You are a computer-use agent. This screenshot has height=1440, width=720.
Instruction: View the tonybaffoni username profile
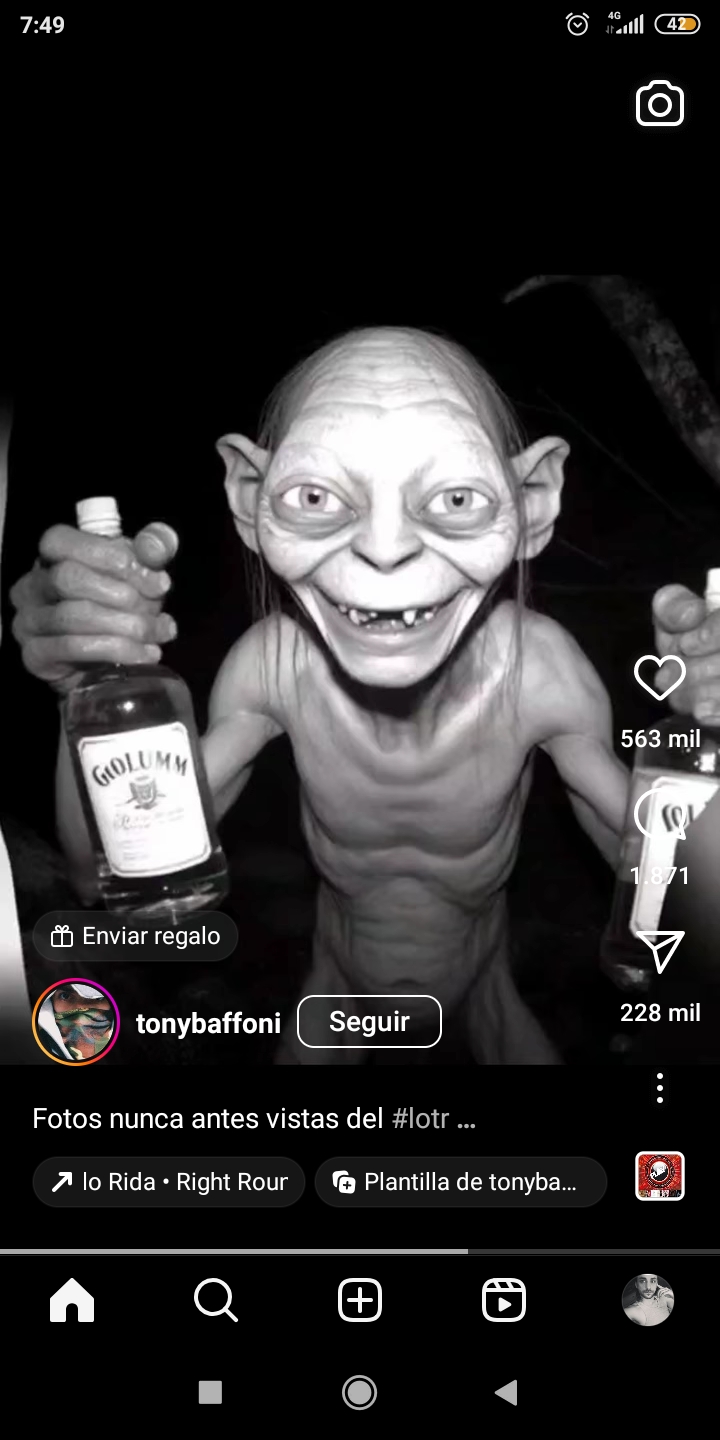pos(208,1023)
